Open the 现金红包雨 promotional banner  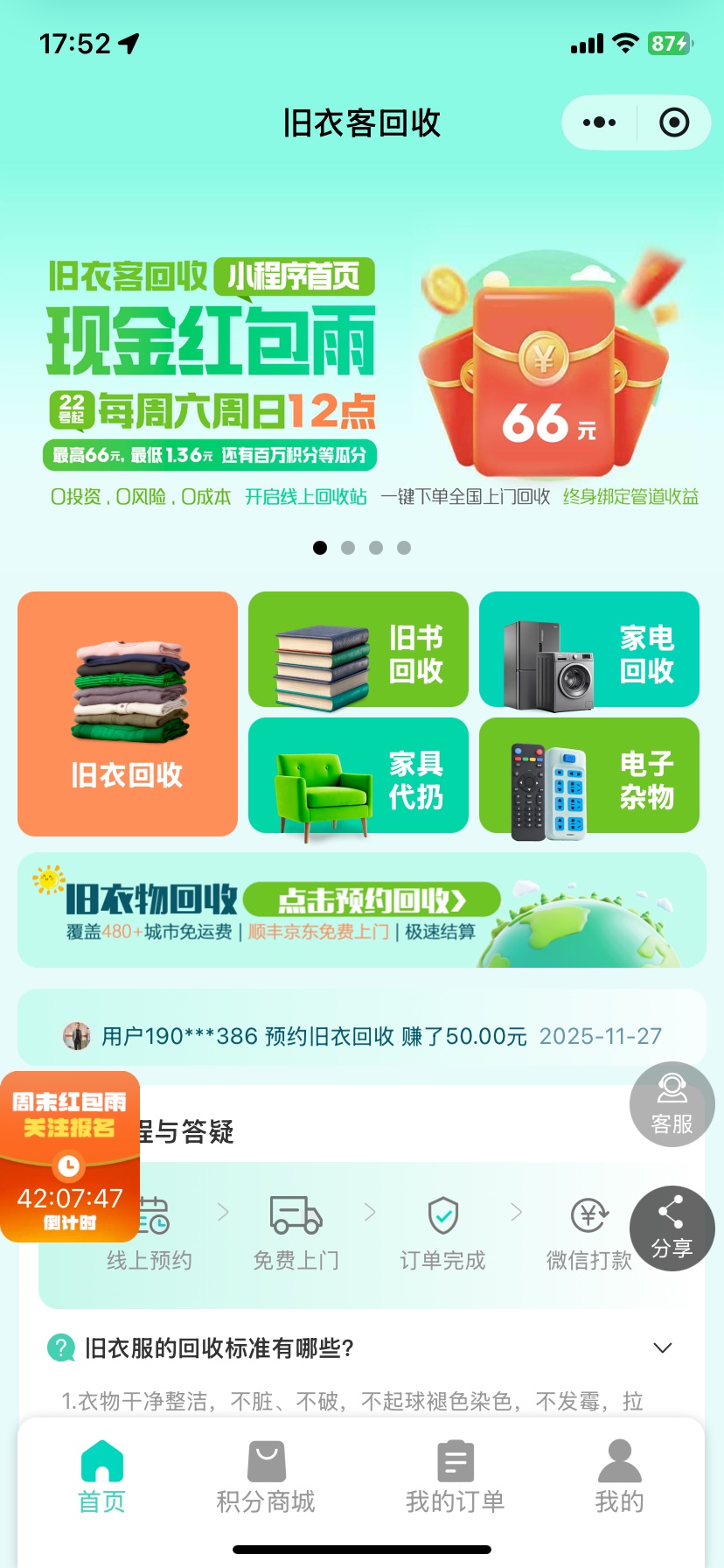coord(362,376)
